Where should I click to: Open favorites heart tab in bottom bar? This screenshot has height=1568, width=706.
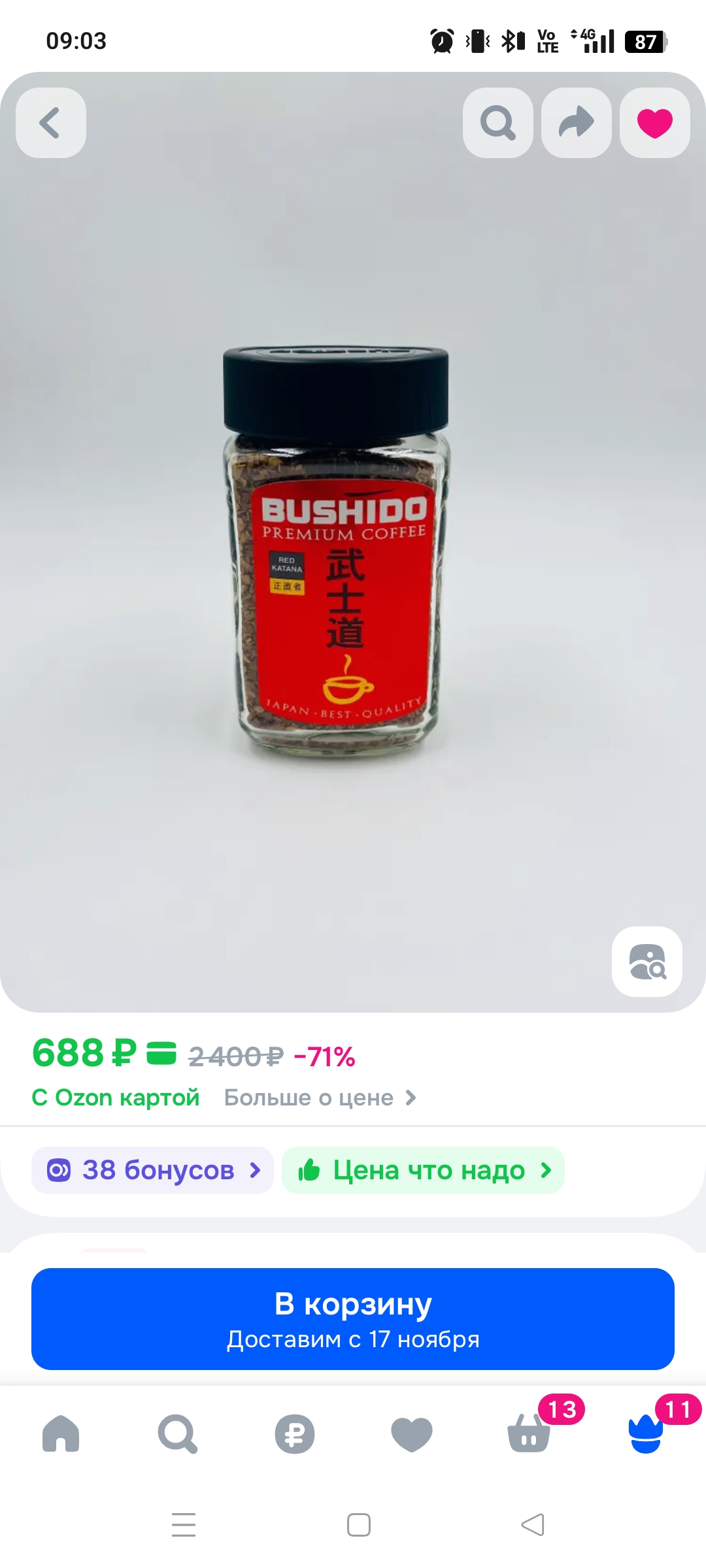click(411, 1435)
